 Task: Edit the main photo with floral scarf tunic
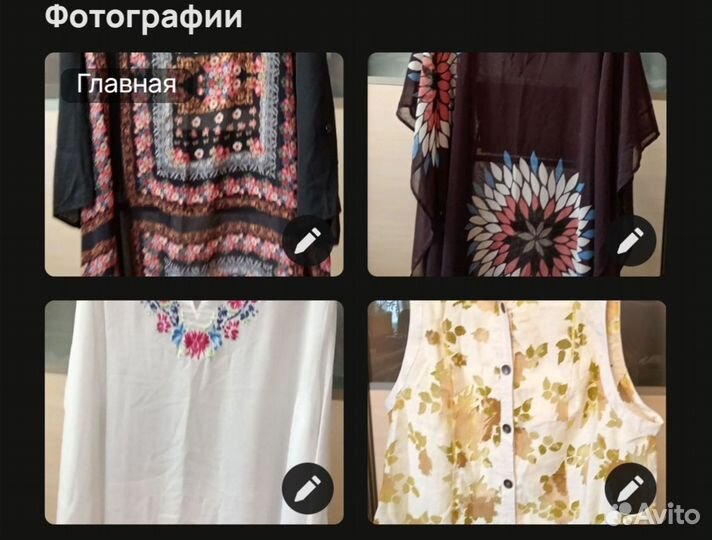pos(307,241)
